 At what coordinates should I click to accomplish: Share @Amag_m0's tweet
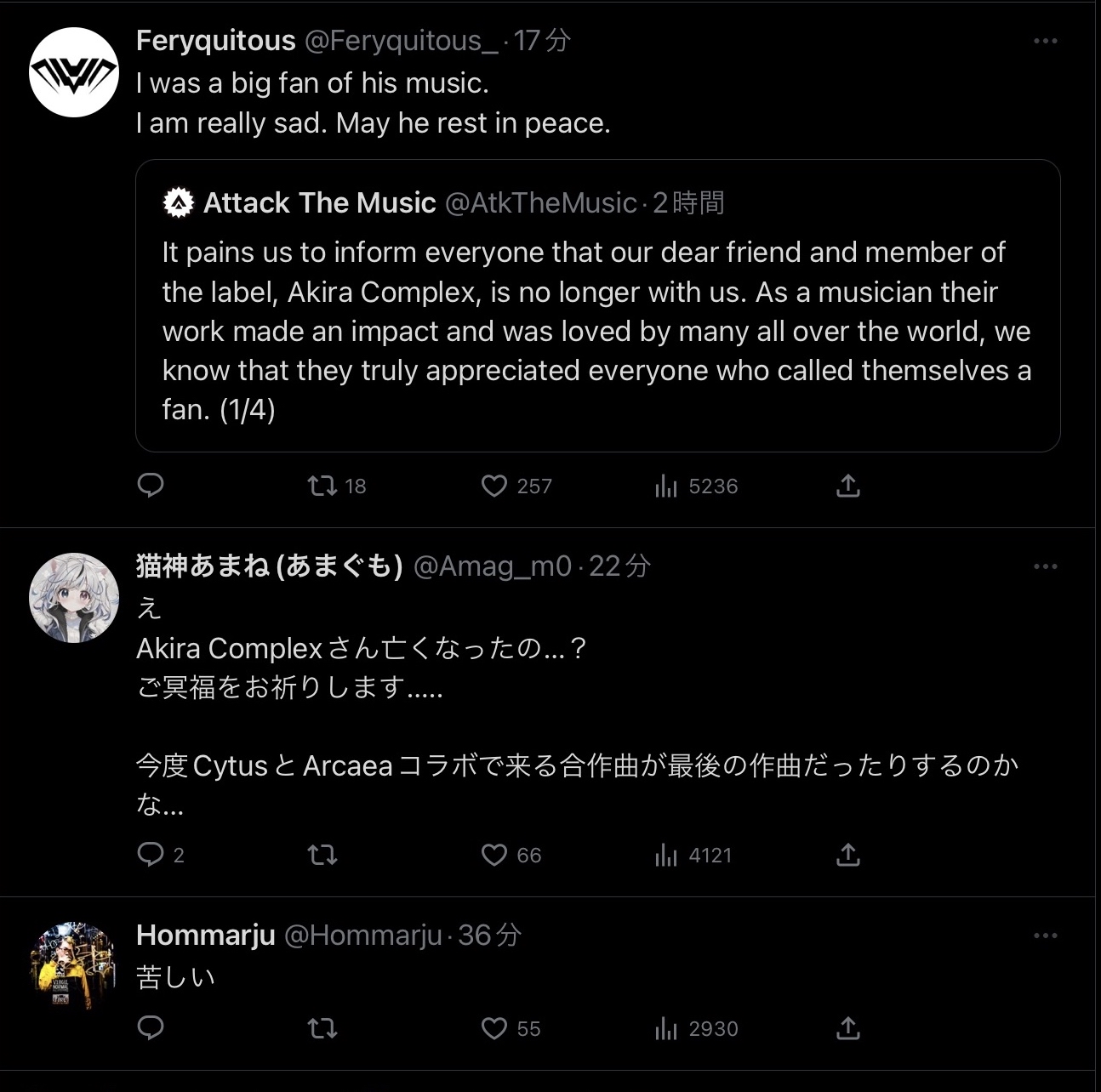[848, 855]
